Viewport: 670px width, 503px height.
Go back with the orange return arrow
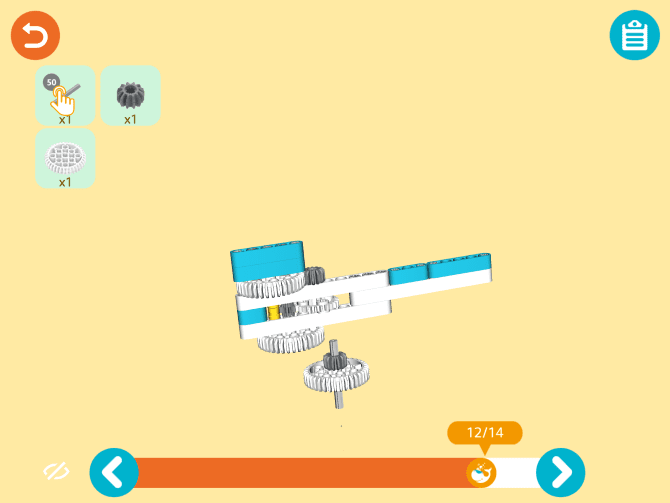point(36,36)
